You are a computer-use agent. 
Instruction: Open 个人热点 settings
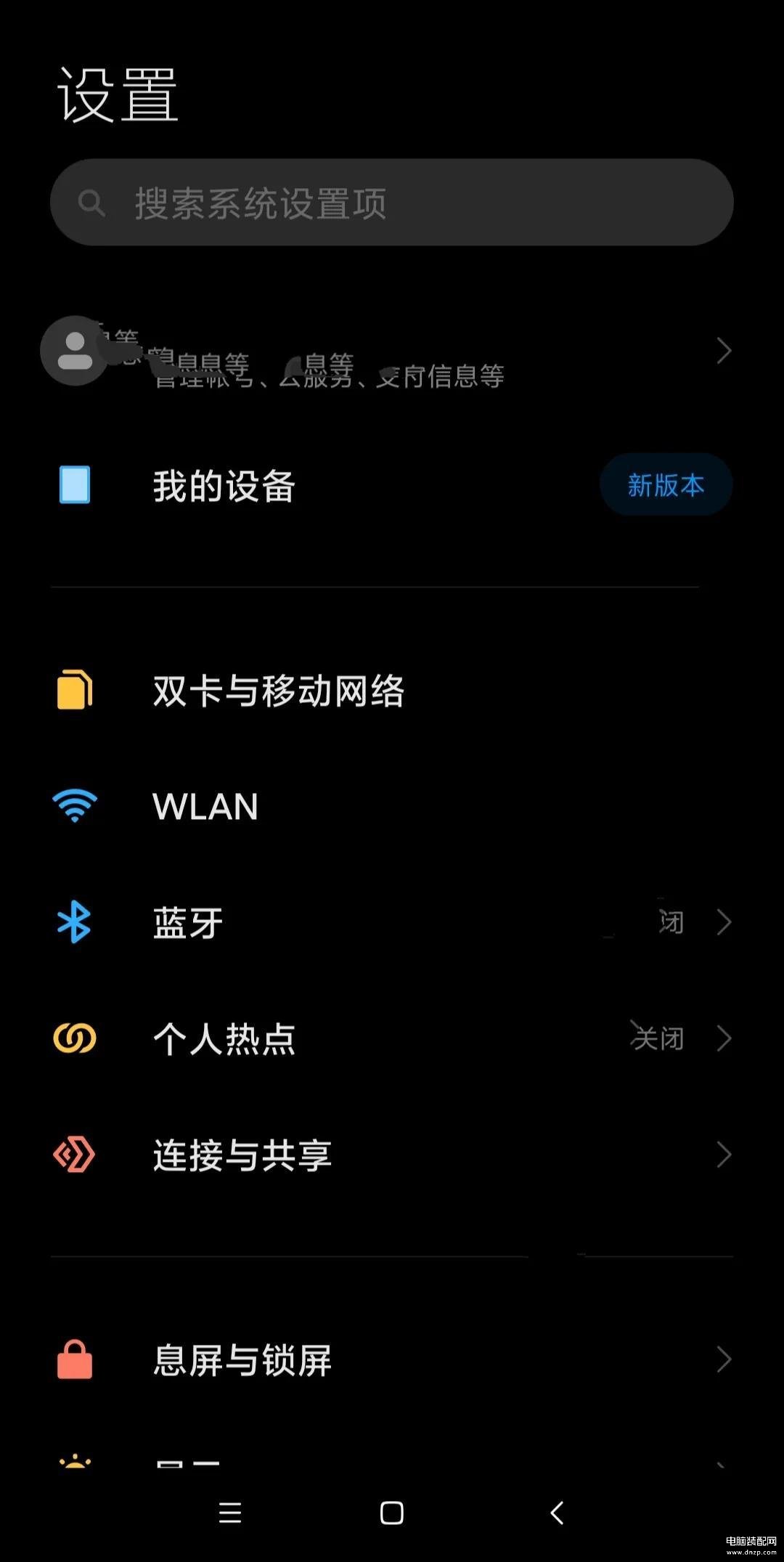tap(392, 1038)
